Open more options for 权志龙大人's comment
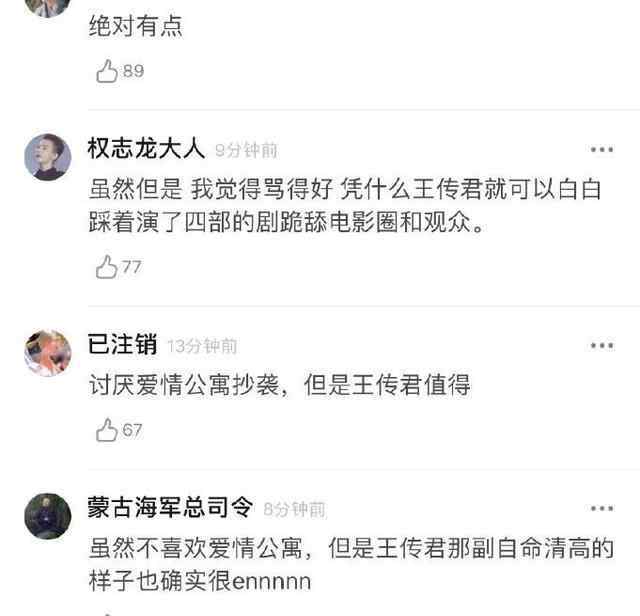The width and height of the screenshot is (640, 616). (601, 149)
